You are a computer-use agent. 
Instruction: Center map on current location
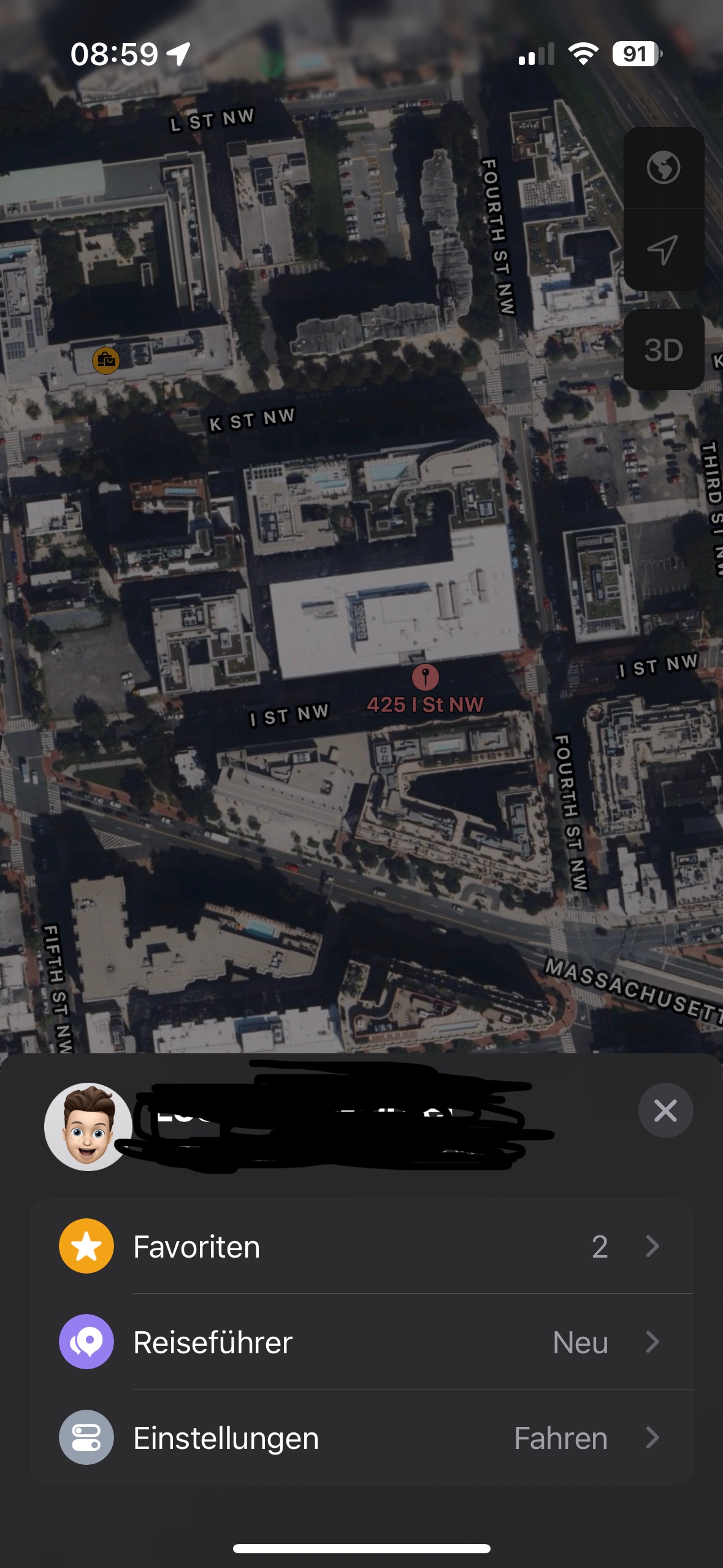(x=664, y=250)
